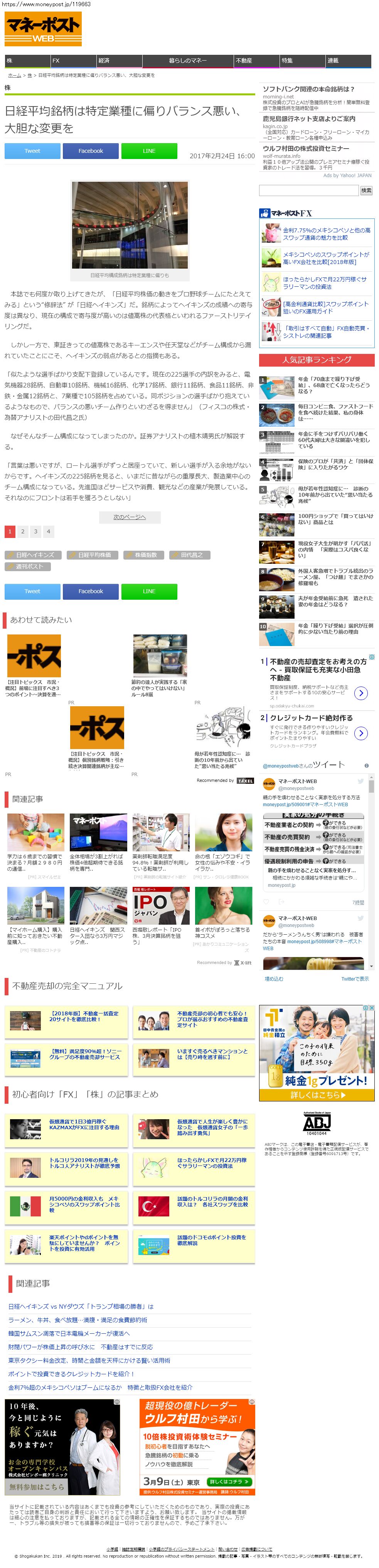Tap the 検索 search button
Screen dimensions: 379x1568
[366, 191]
